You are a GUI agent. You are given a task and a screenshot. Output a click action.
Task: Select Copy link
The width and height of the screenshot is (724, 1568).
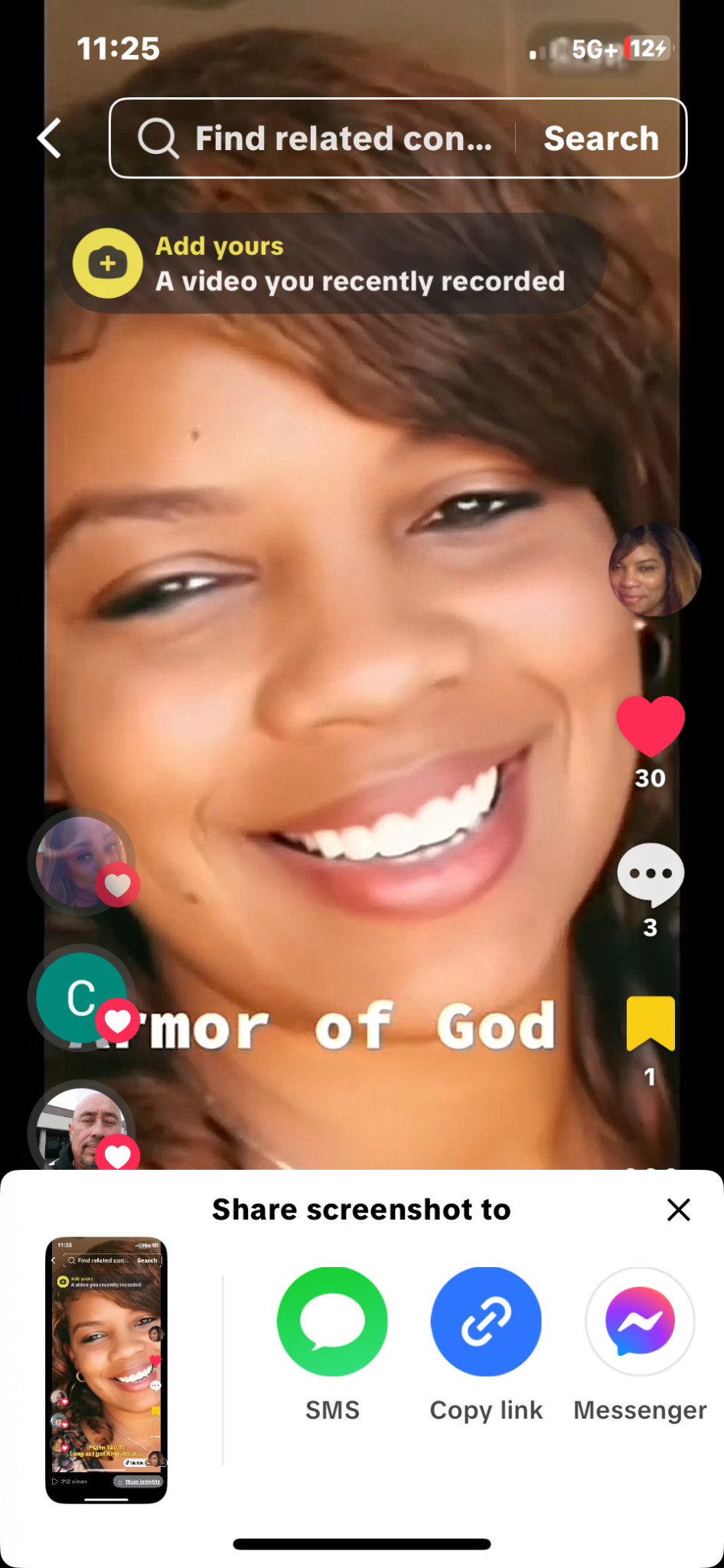pyautogui.click(x=486, y=1322)
